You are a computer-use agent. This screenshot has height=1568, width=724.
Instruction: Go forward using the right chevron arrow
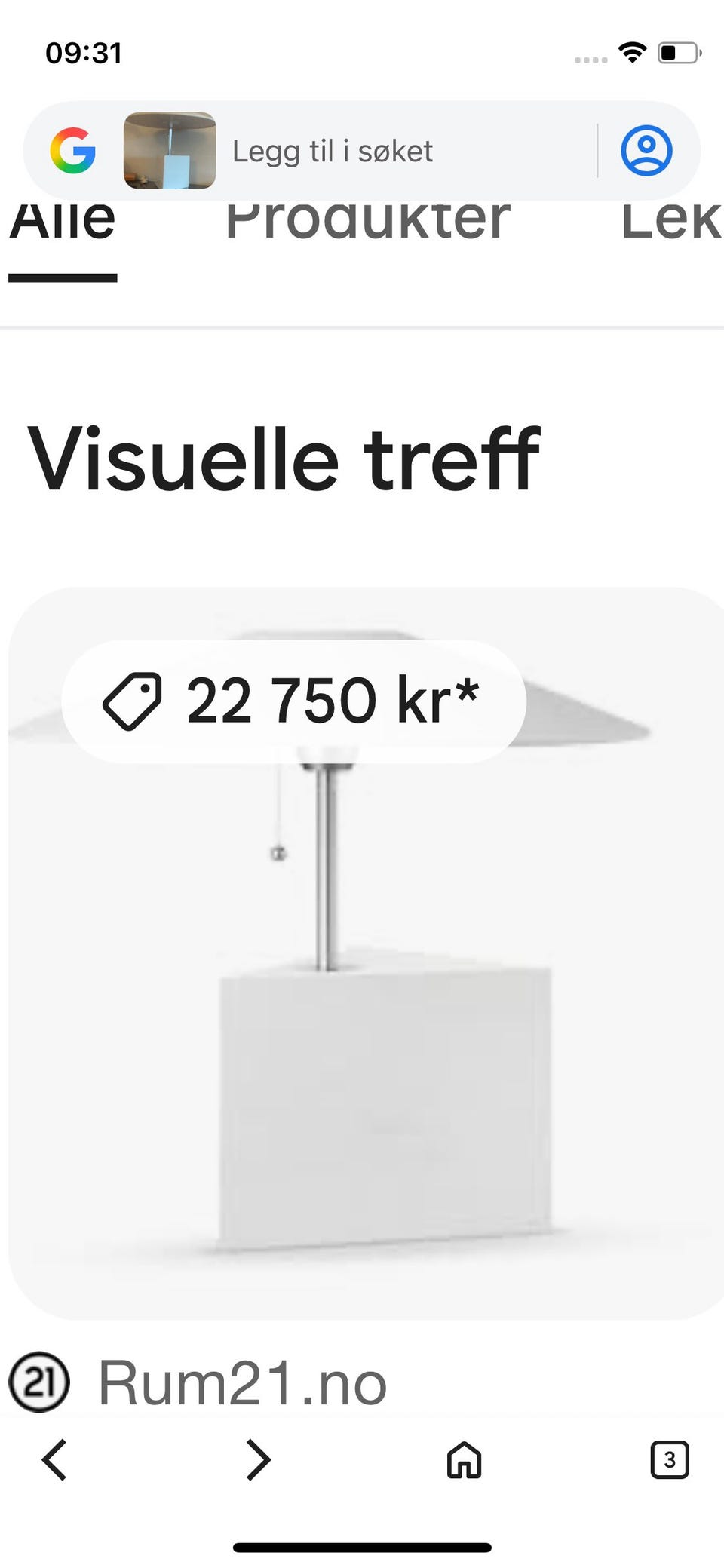[257, 1460]
